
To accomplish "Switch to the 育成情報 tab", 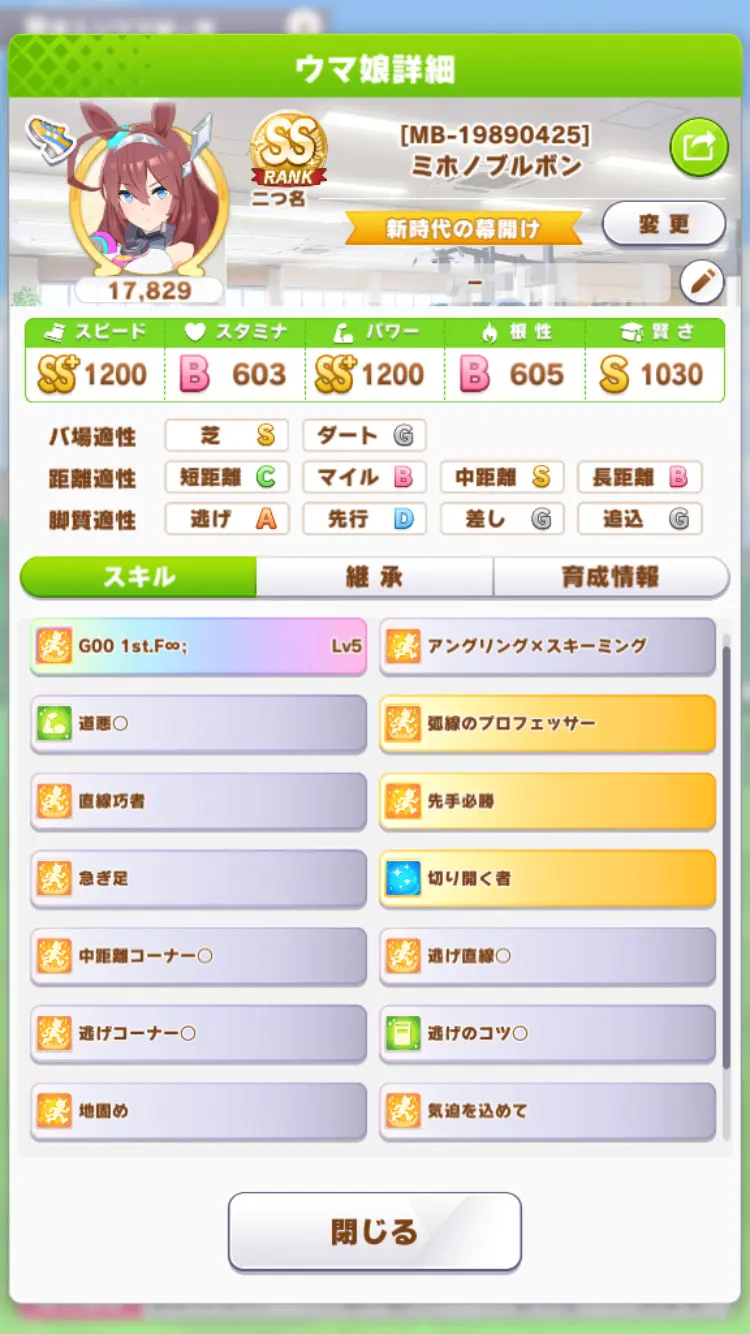I will [x=610, y=577].
